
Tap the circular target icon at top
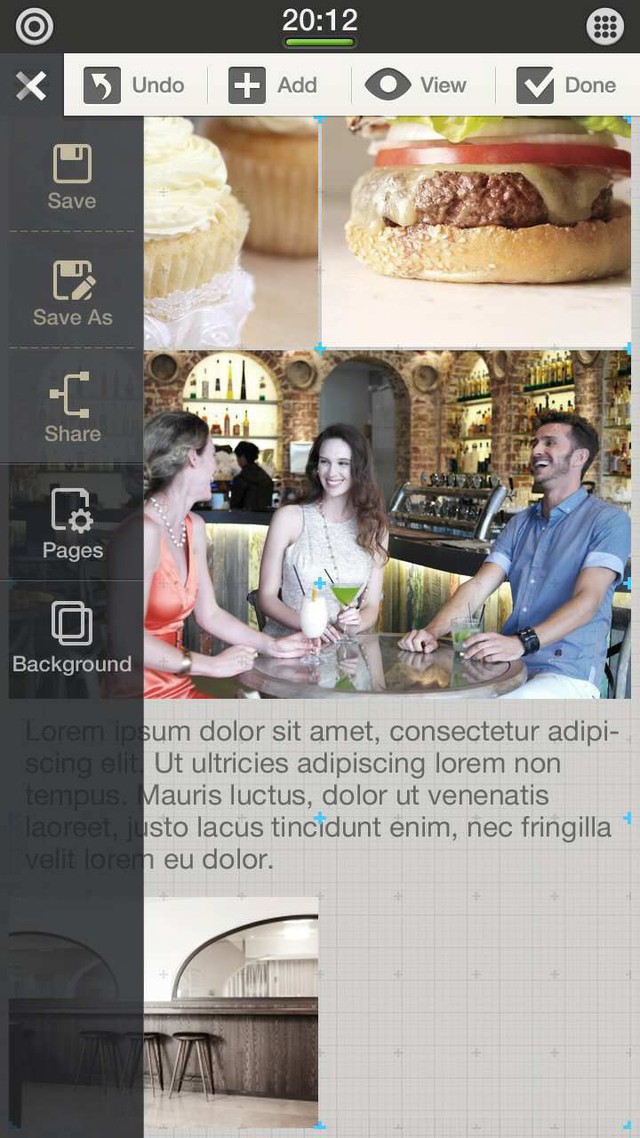(34, 27)
